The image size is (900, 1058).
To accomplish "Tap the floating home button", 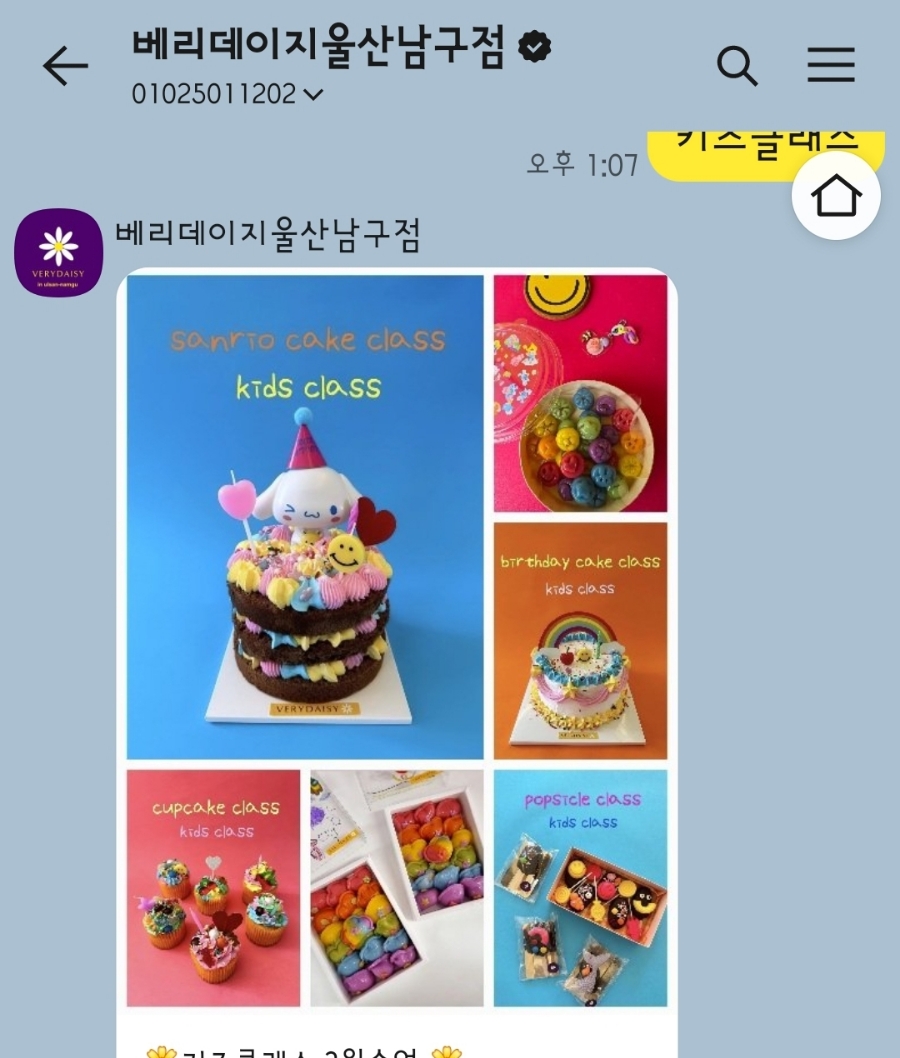I will coord(836,196).
